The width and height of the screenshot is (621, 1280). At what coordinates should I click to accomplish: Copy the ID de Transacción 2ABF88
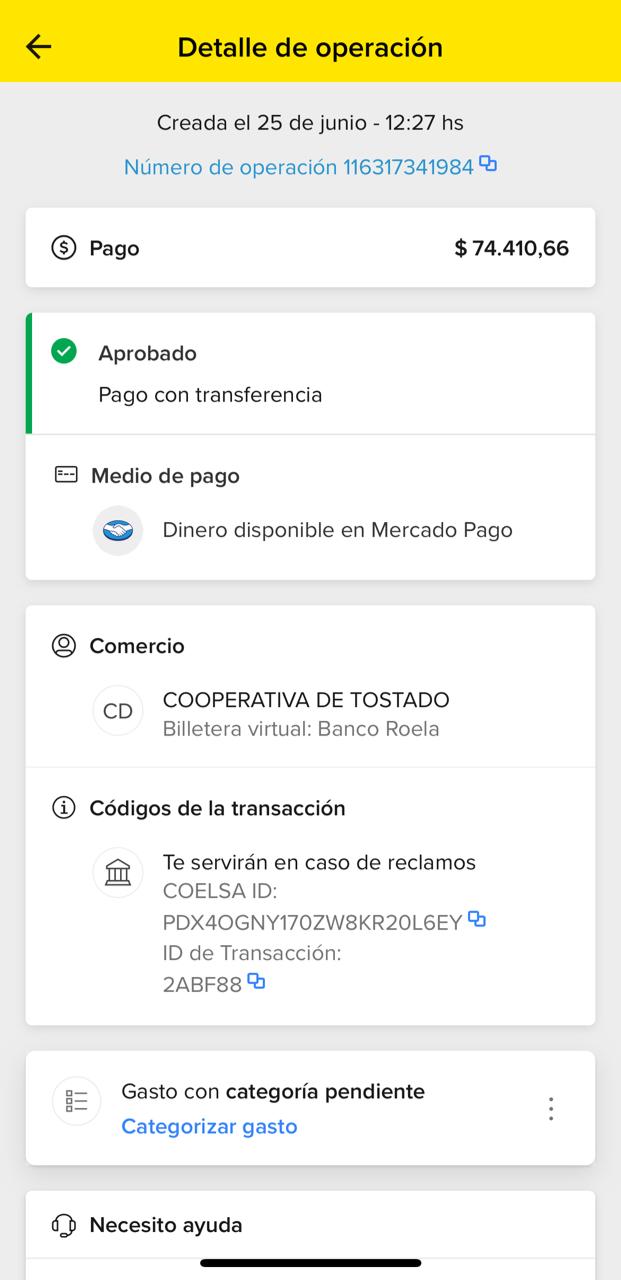256,982
